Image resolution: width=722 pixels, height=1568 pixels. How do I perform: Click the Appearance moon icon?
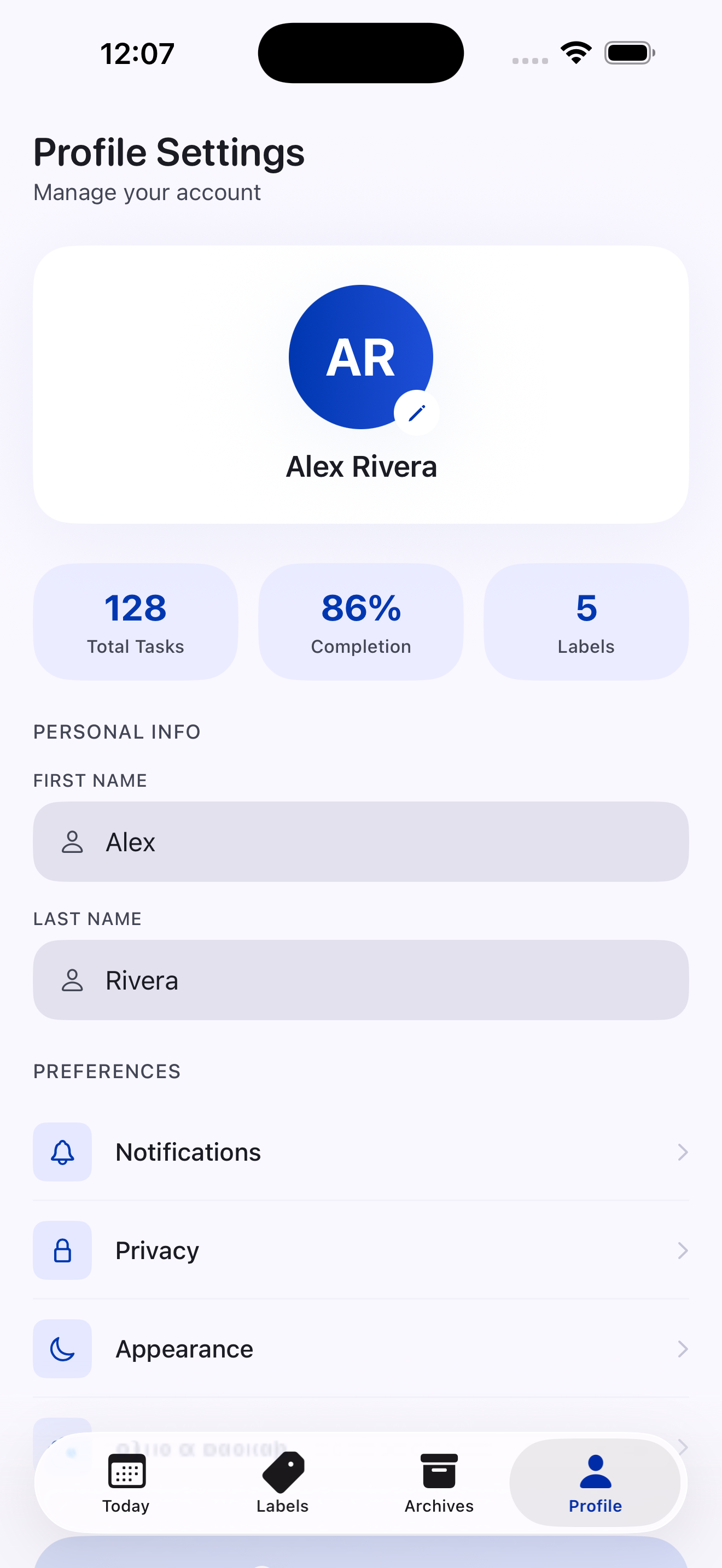[62, 1348]
